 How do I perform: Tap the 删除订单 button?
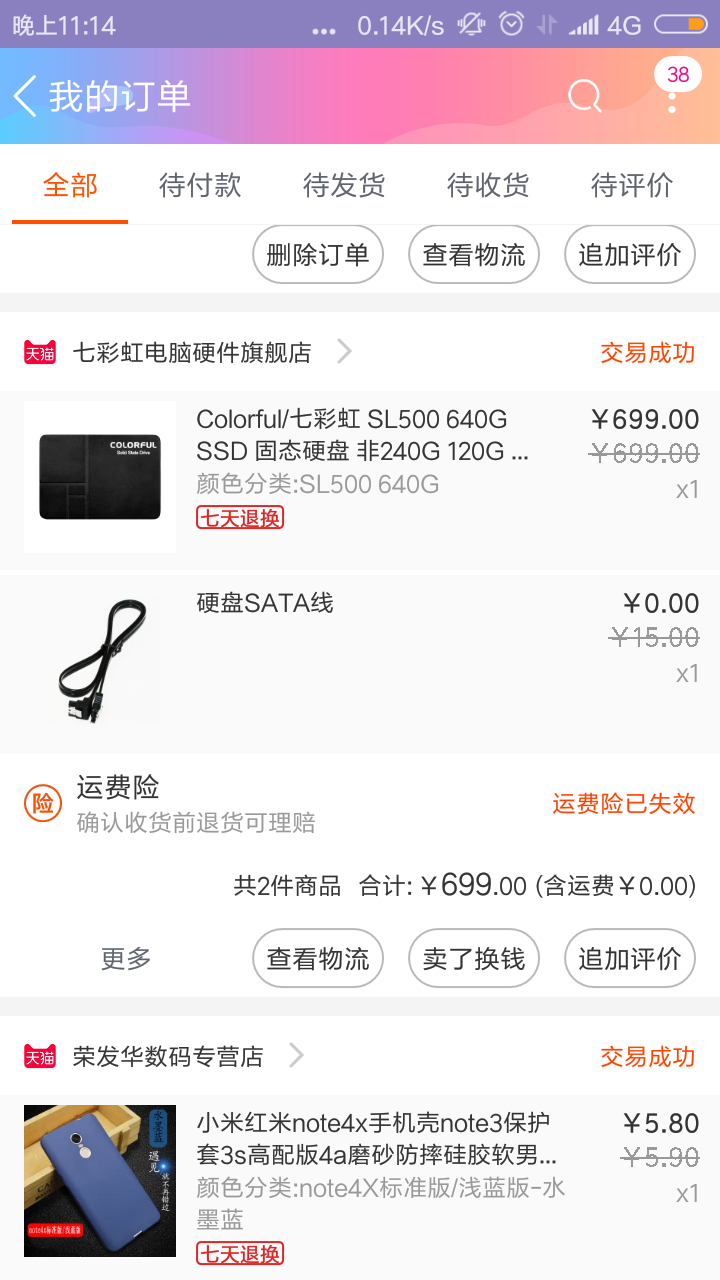pyautogui.click(x=318, y=254)
